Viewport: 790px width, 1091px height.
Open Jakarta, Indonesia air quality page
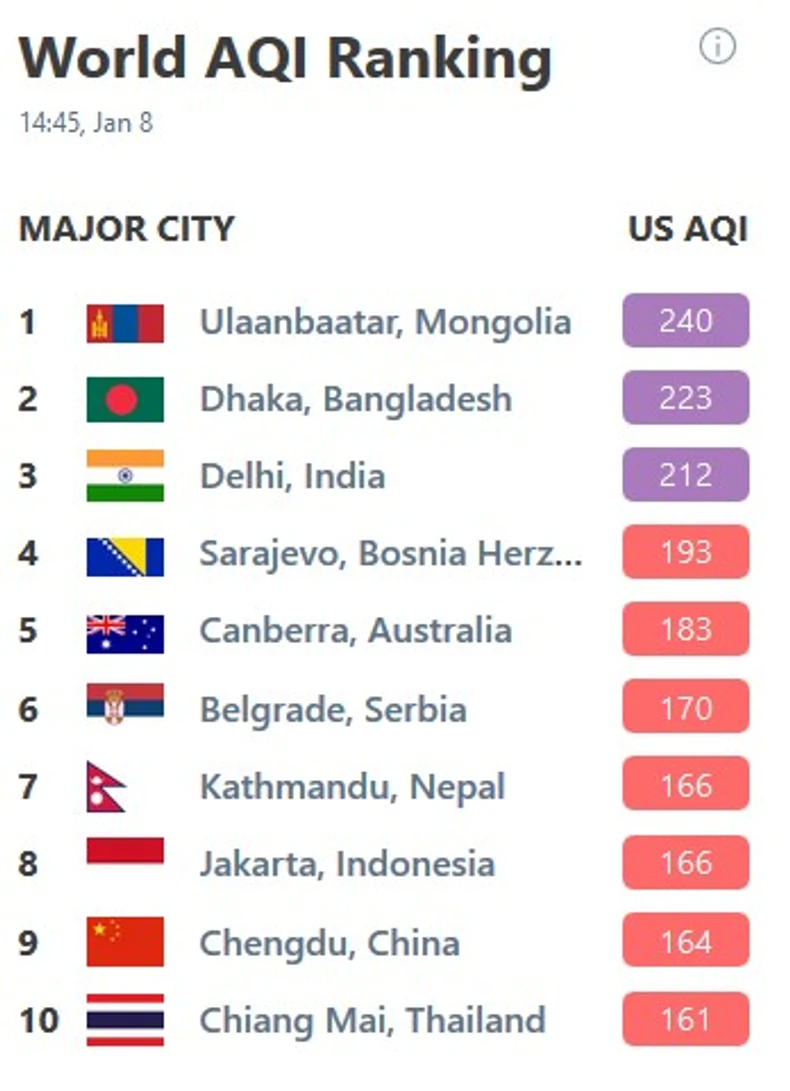coord(384,863)
